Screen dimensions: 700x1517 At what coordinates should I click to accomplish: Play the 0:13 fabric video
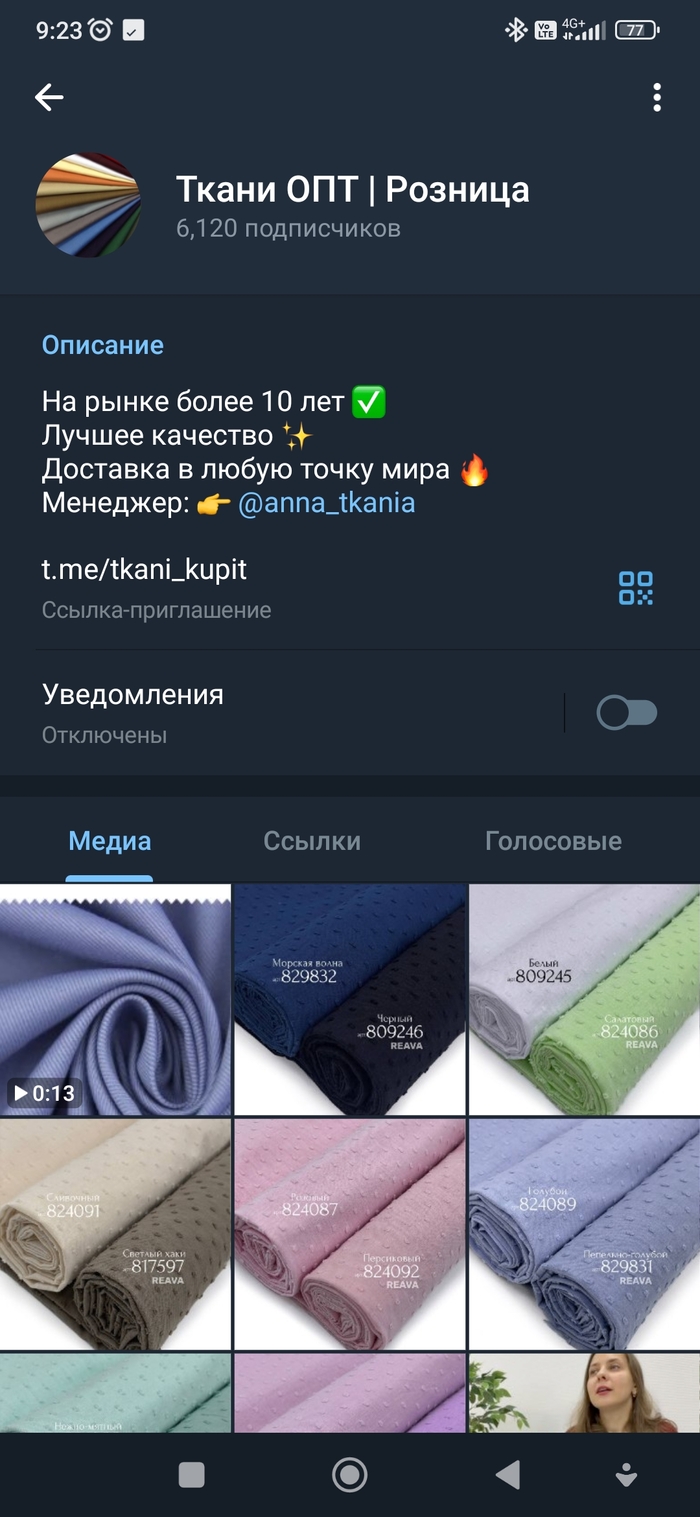coord(115,1000)
